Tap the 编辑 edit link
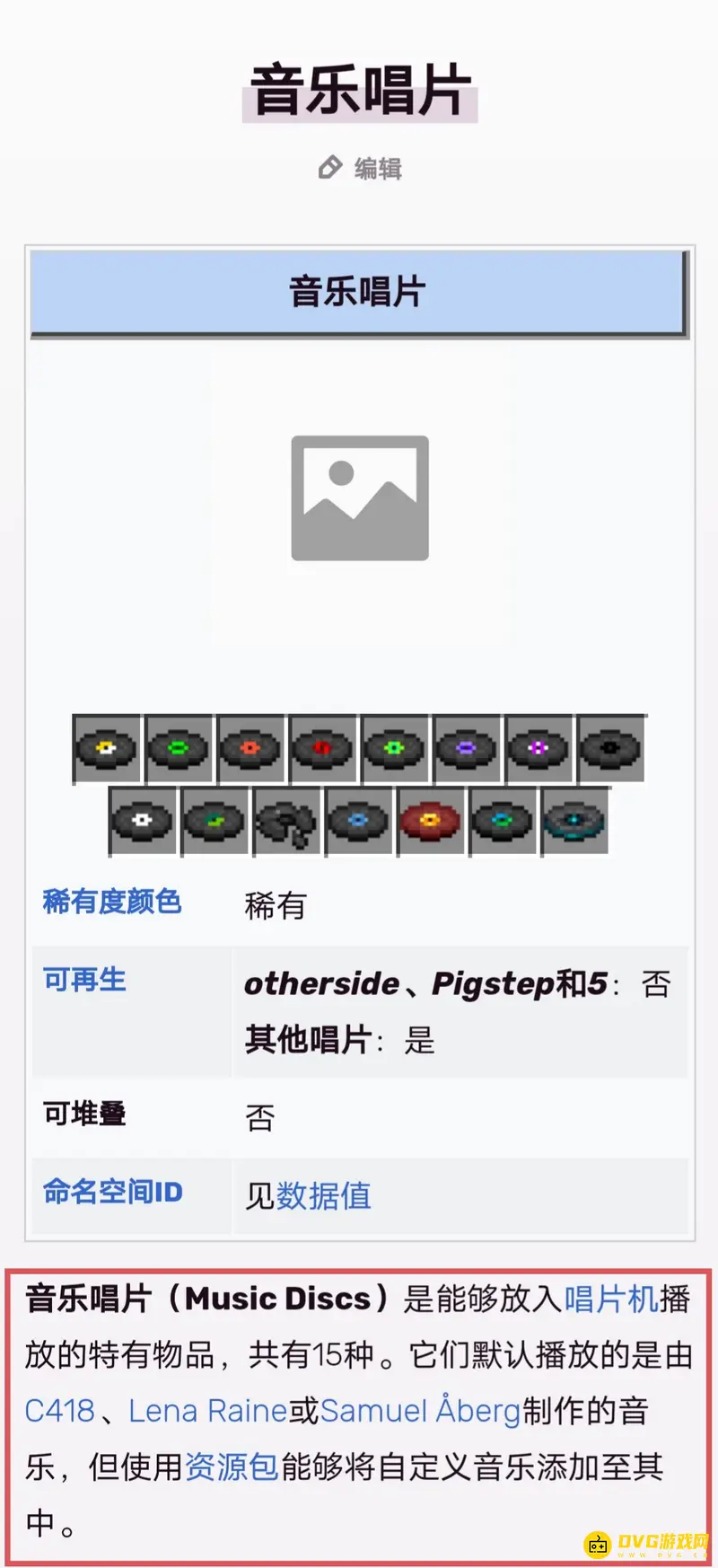This screenshot has width=718, height=1568. [x=361, y=168]
